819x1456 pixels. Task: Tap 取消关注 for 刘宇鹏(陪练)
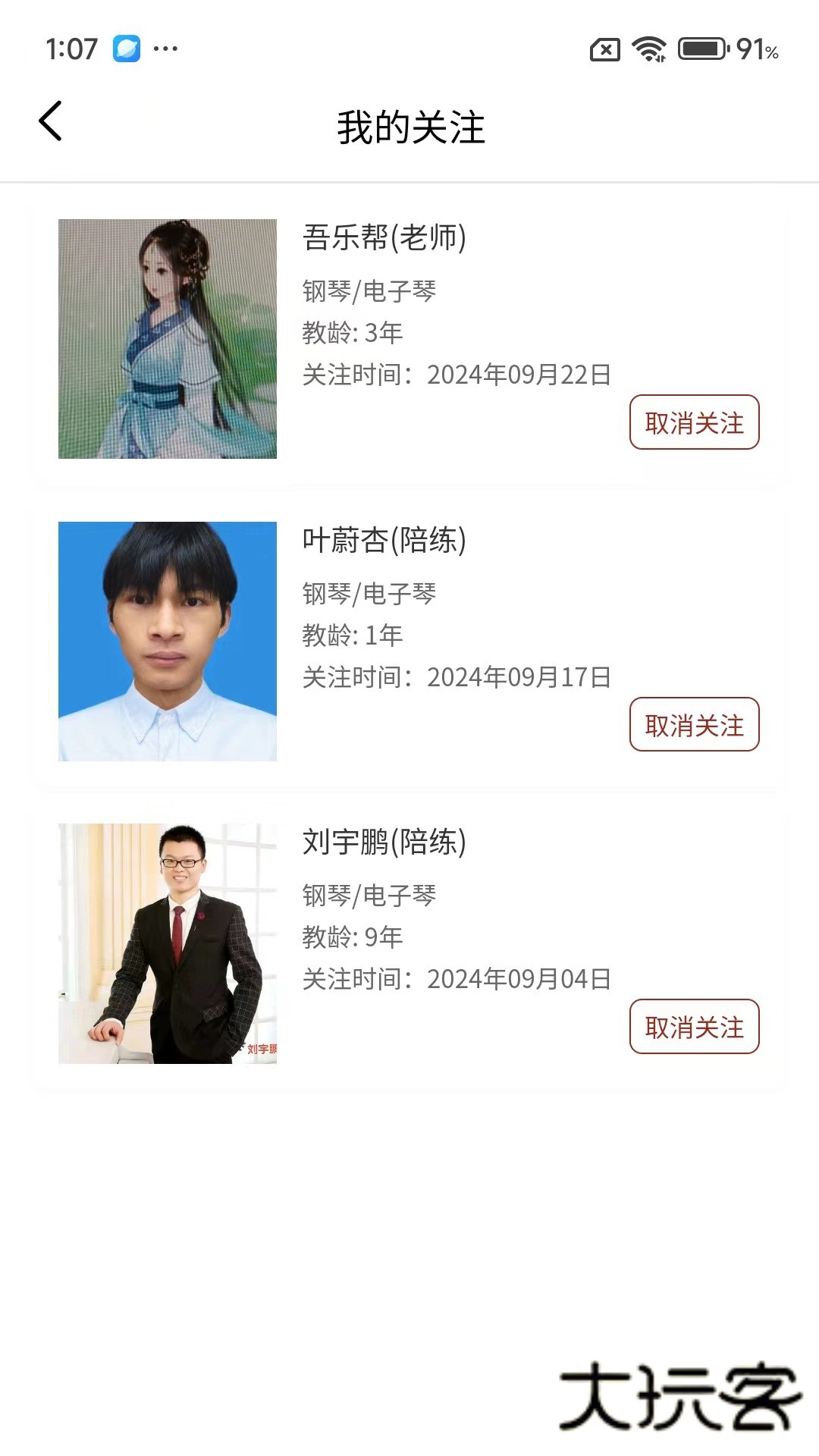[695, 1028]
